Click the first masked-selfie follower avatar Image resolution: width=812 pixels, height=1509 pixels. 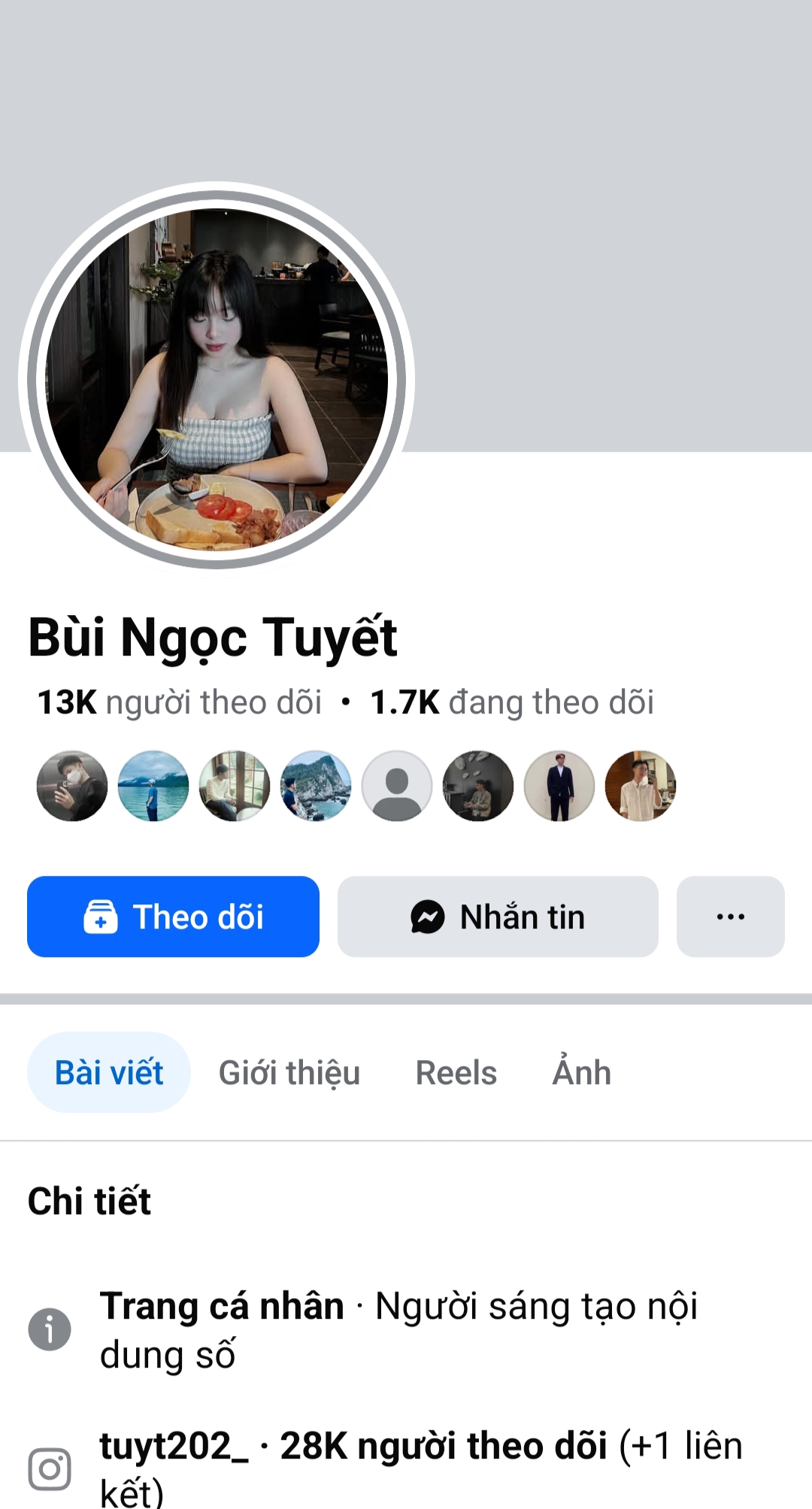[71, 785]
